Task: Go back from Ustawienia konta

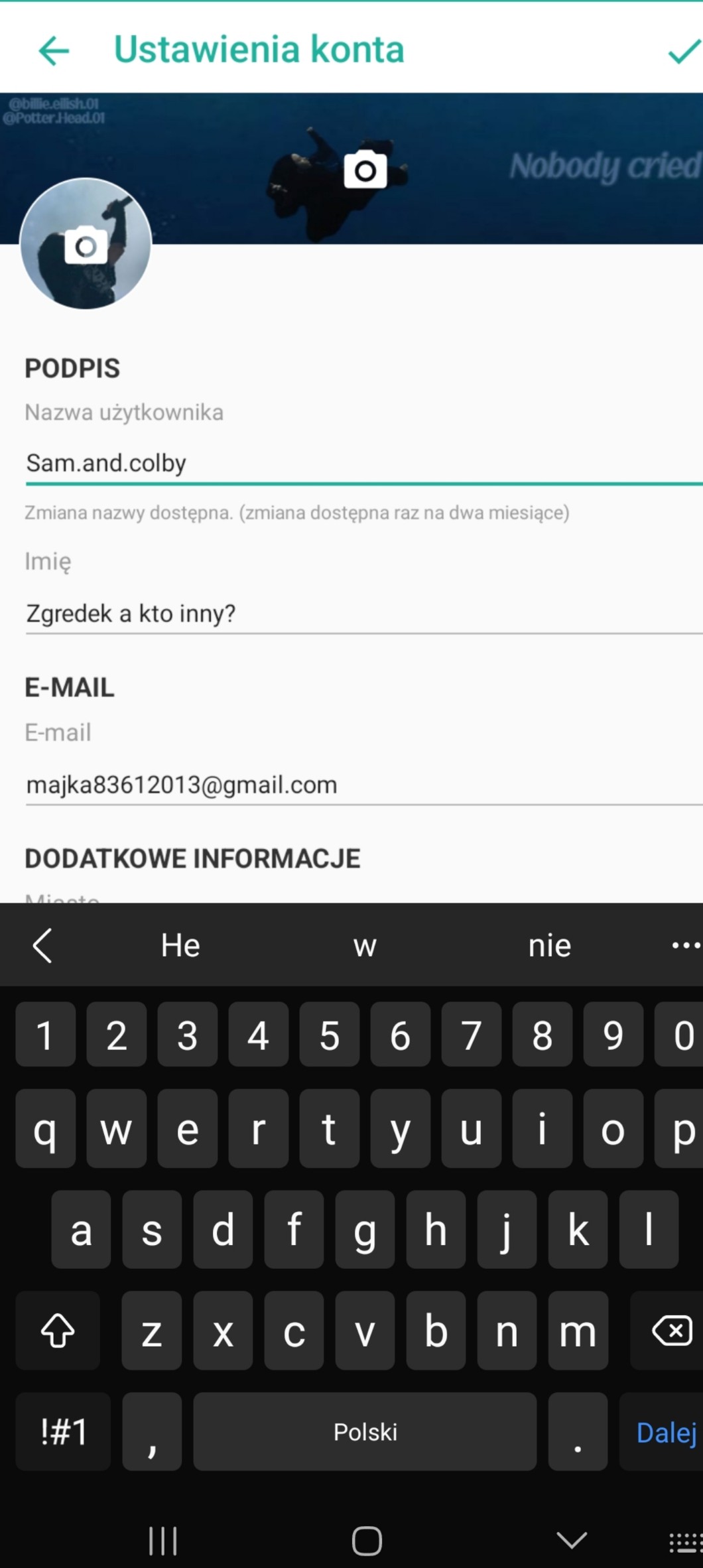Action: pyautogui.click(x=54, y=50)
